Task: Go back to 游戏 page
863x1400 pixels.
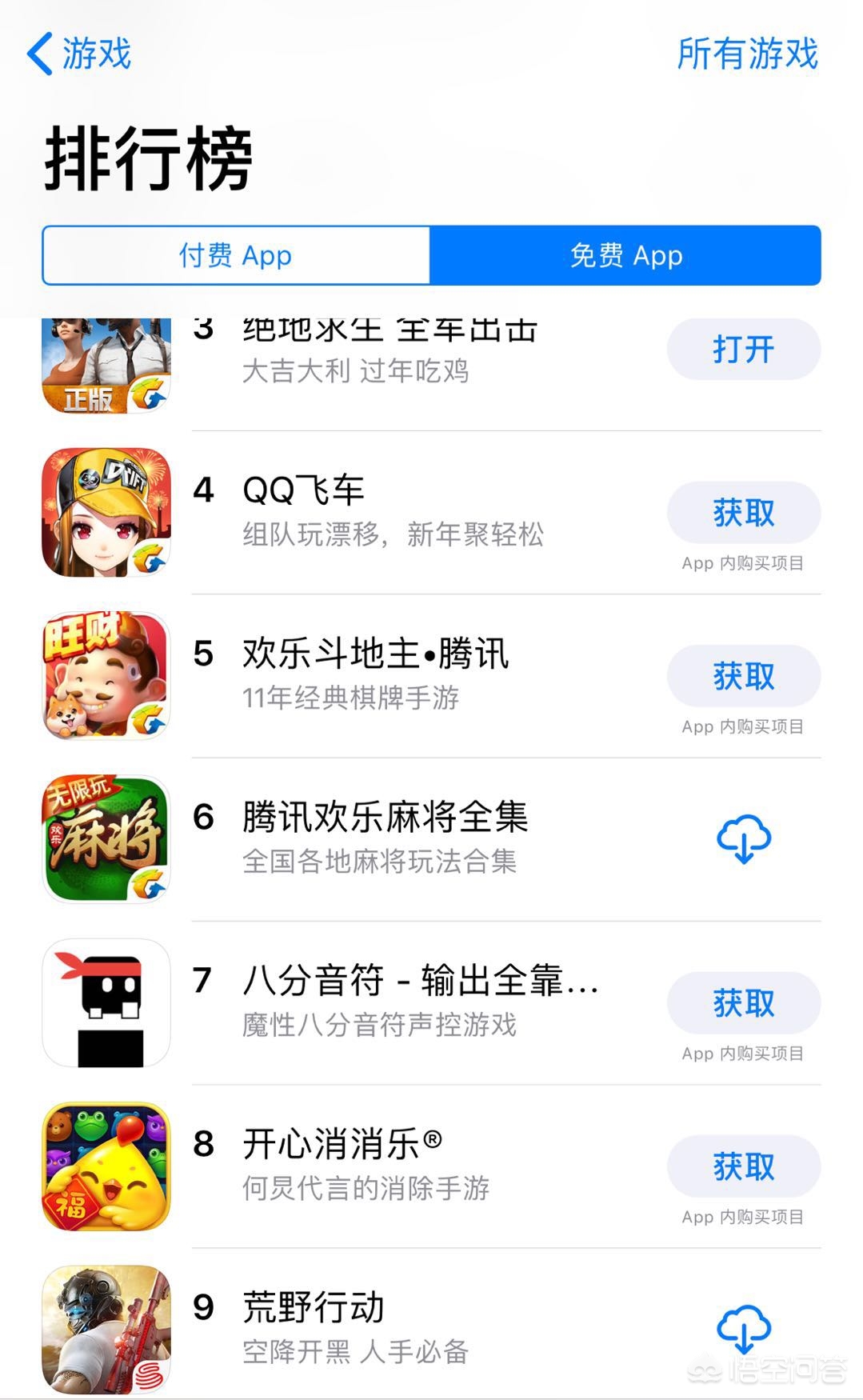Action: 78,54
